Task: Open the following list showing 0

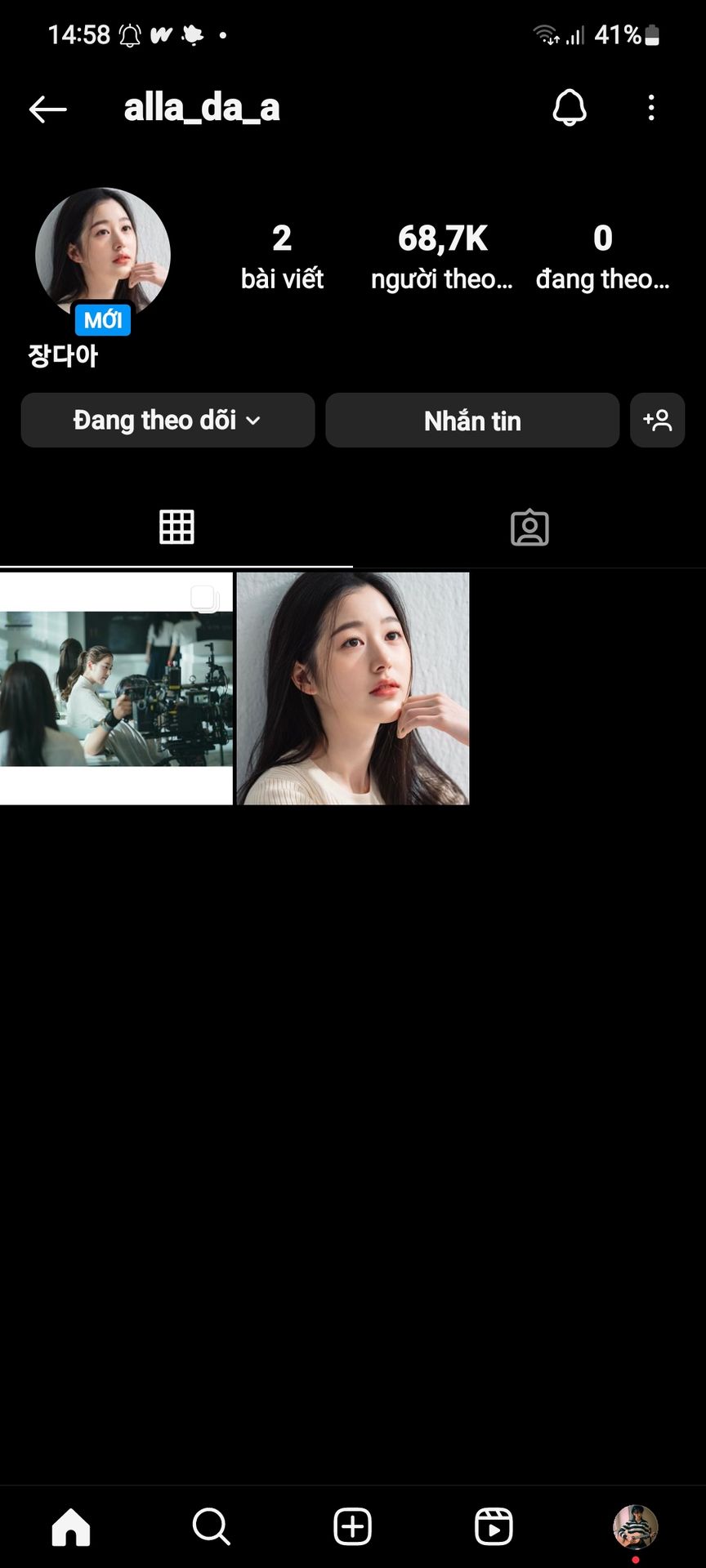Action: click(x=602, y=256)
